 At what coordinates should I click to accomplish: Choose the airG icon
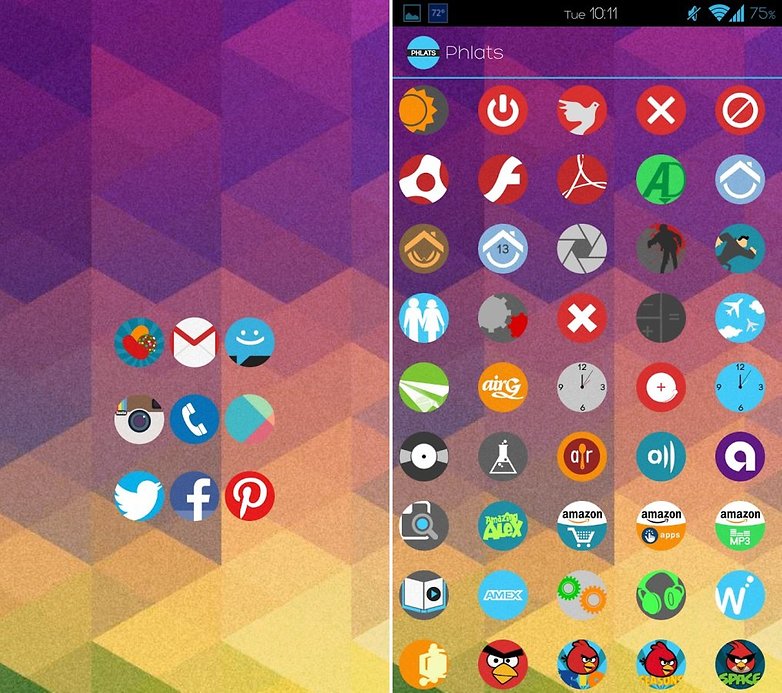[503, 387]
